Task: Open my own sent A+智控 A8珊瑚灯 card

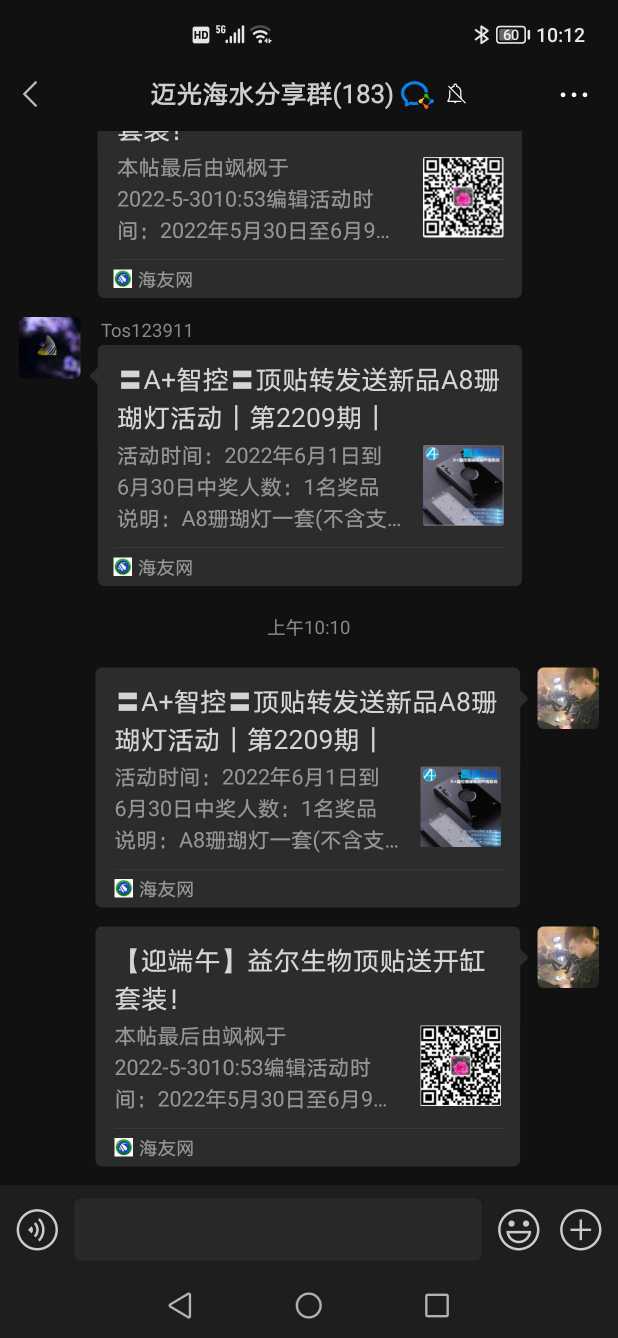Action: click(x=307, y=787)
